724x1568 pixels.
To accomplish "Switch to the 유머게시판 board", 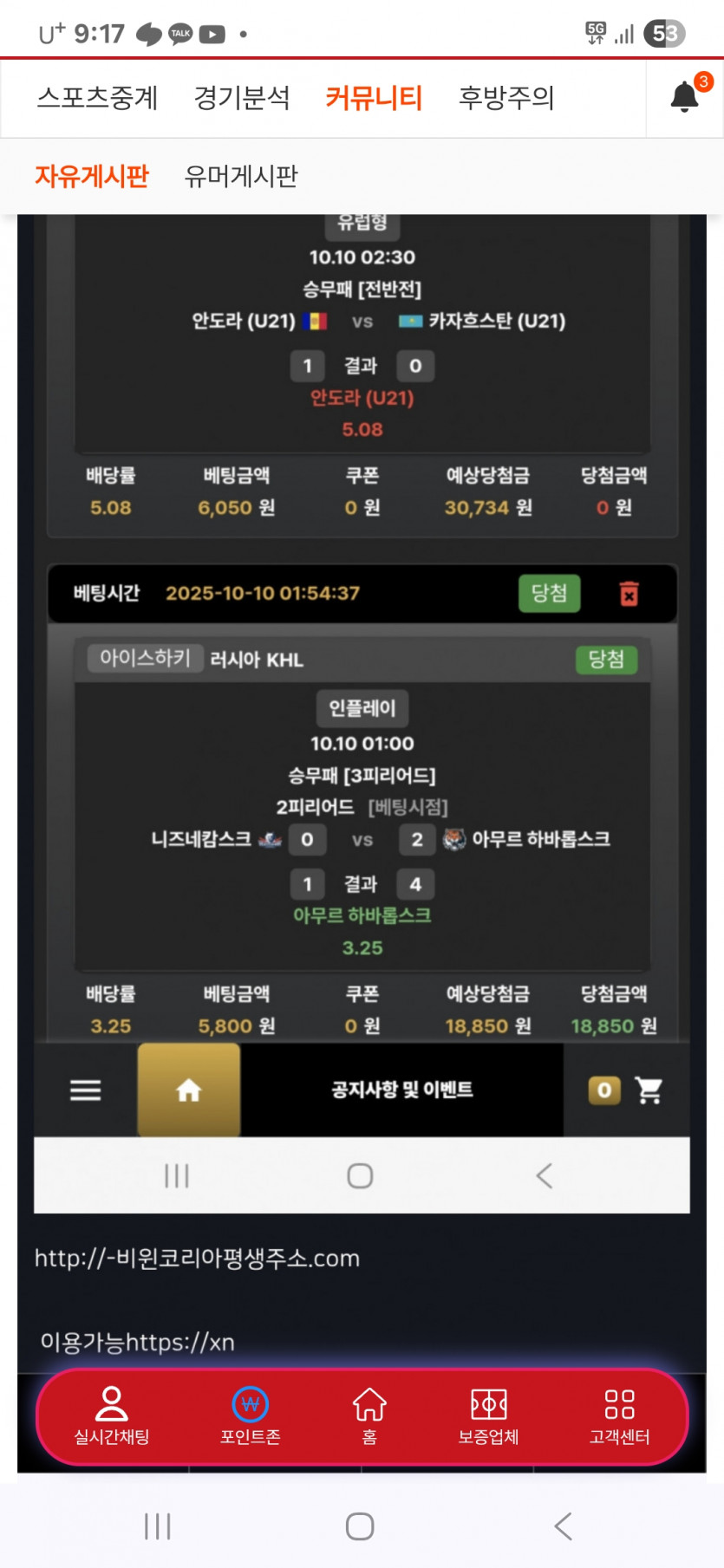I will (241, 176).
